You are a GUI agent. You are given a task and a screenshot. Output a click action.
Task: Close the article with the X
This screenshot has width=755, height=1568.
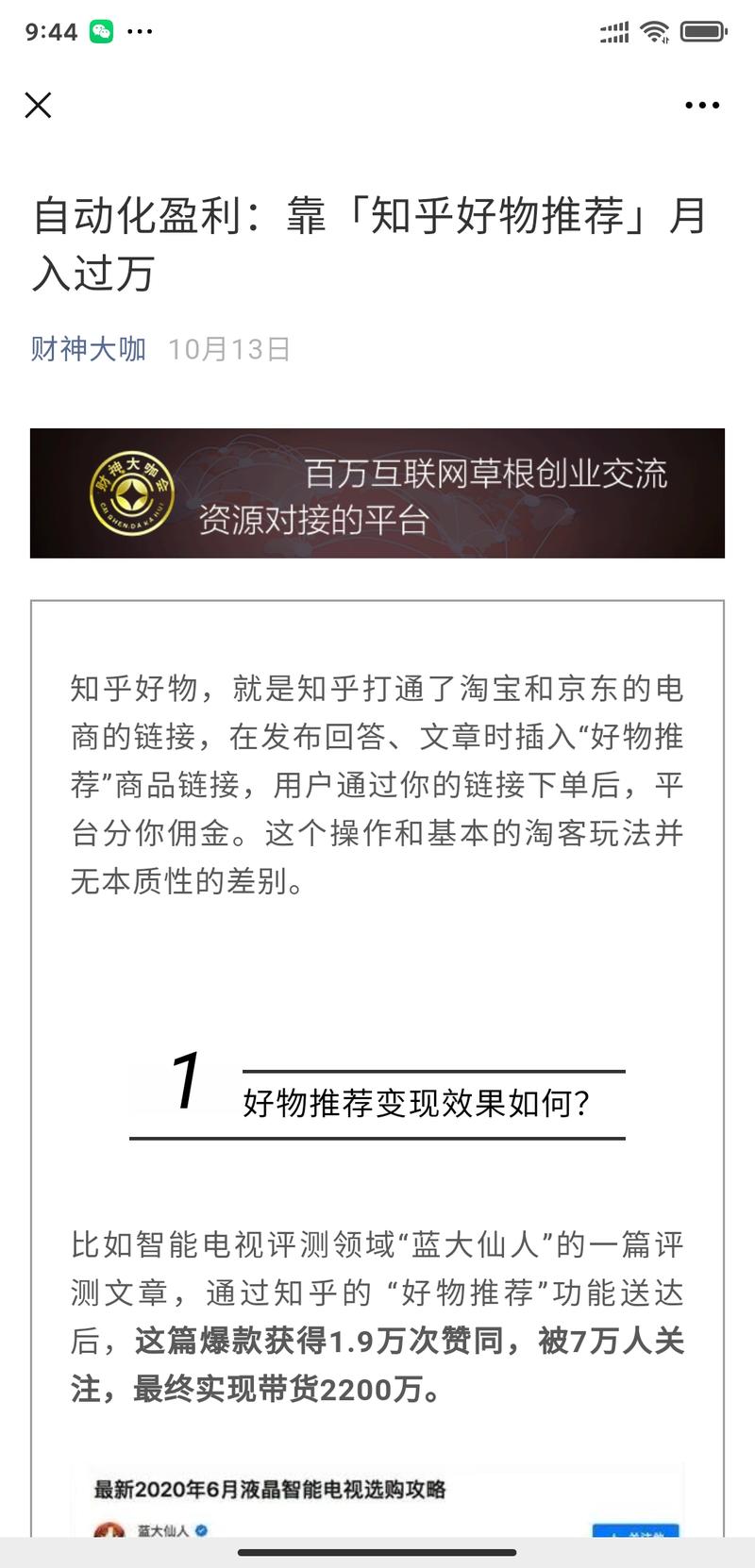tap(38, 105)
